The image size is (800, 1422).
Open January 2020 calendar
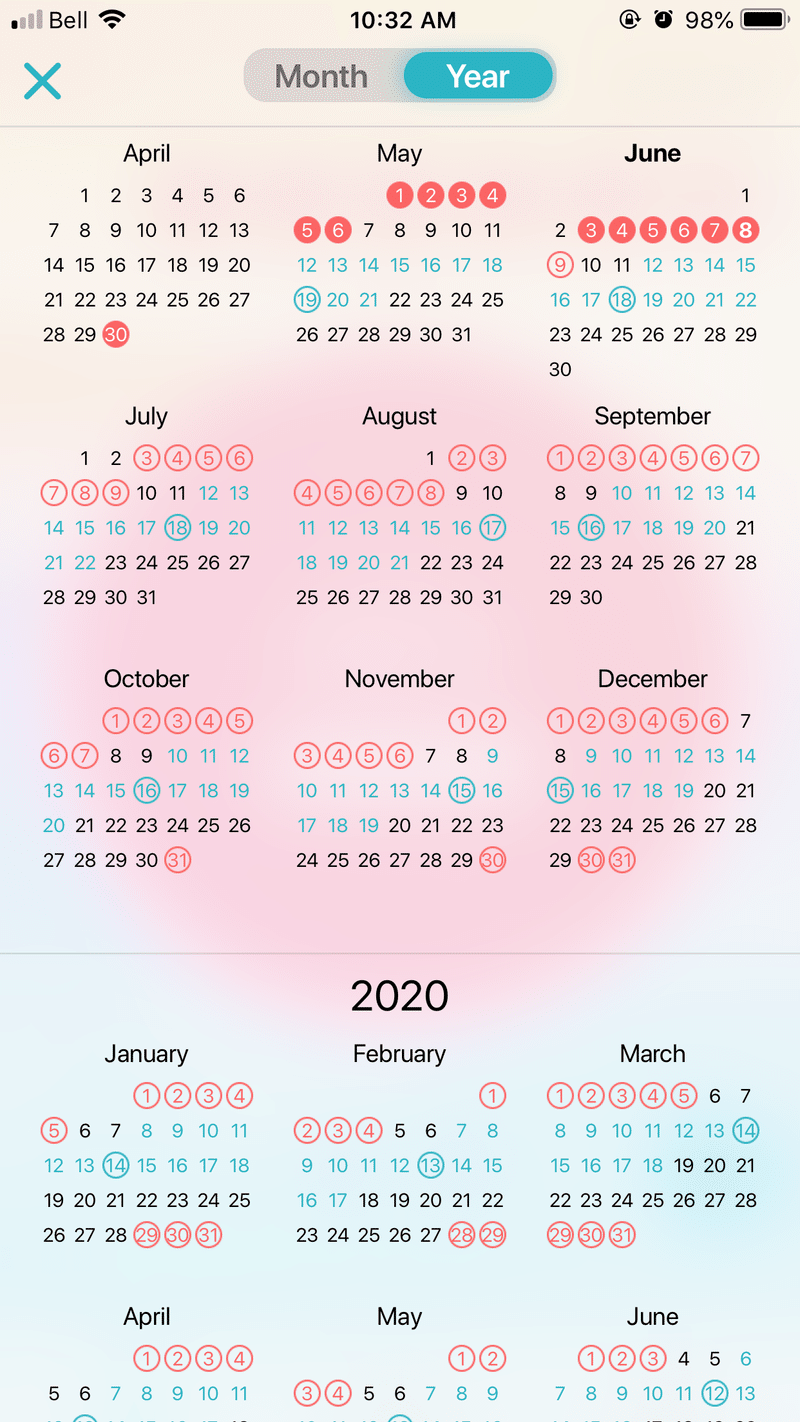click(147, 1054)
